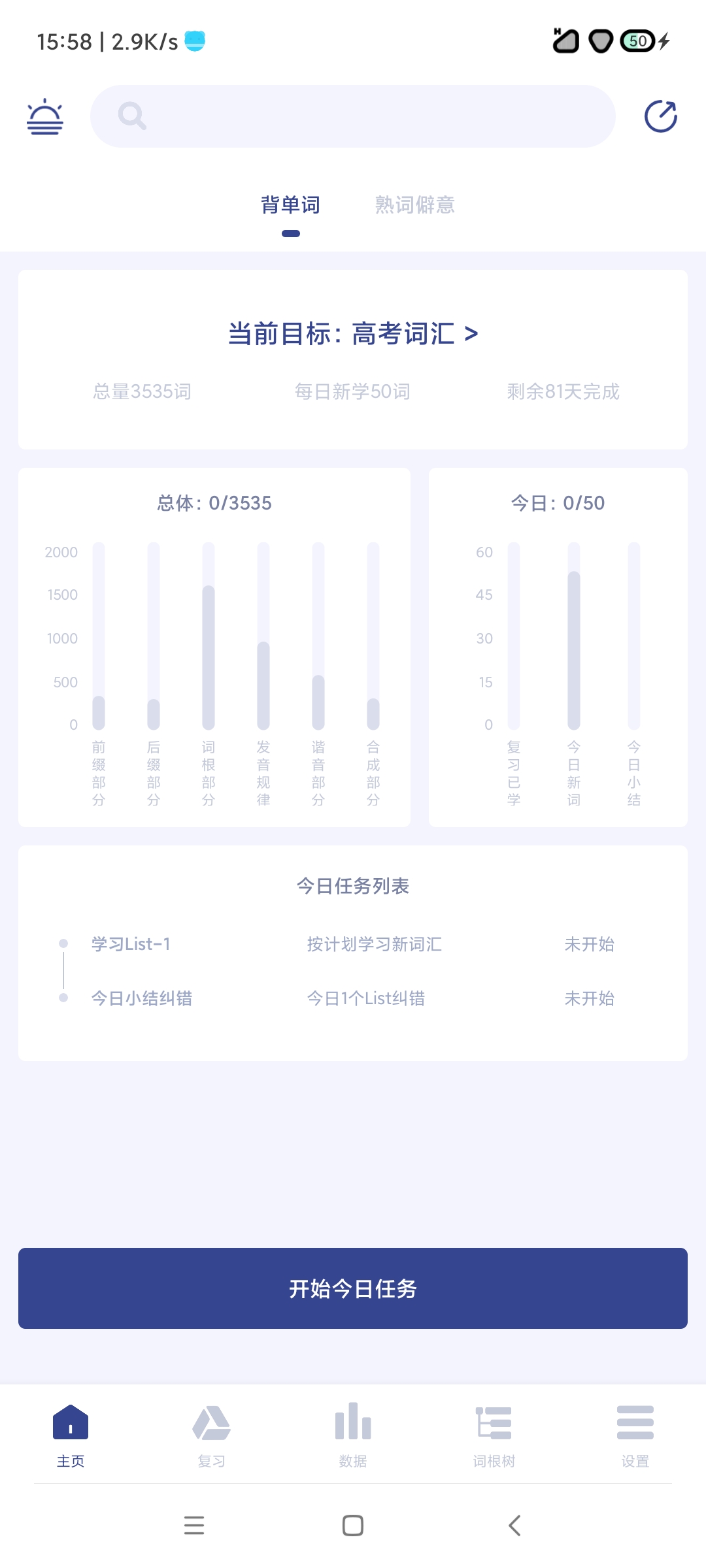Tap the system back button

(x=514, y=1526)
